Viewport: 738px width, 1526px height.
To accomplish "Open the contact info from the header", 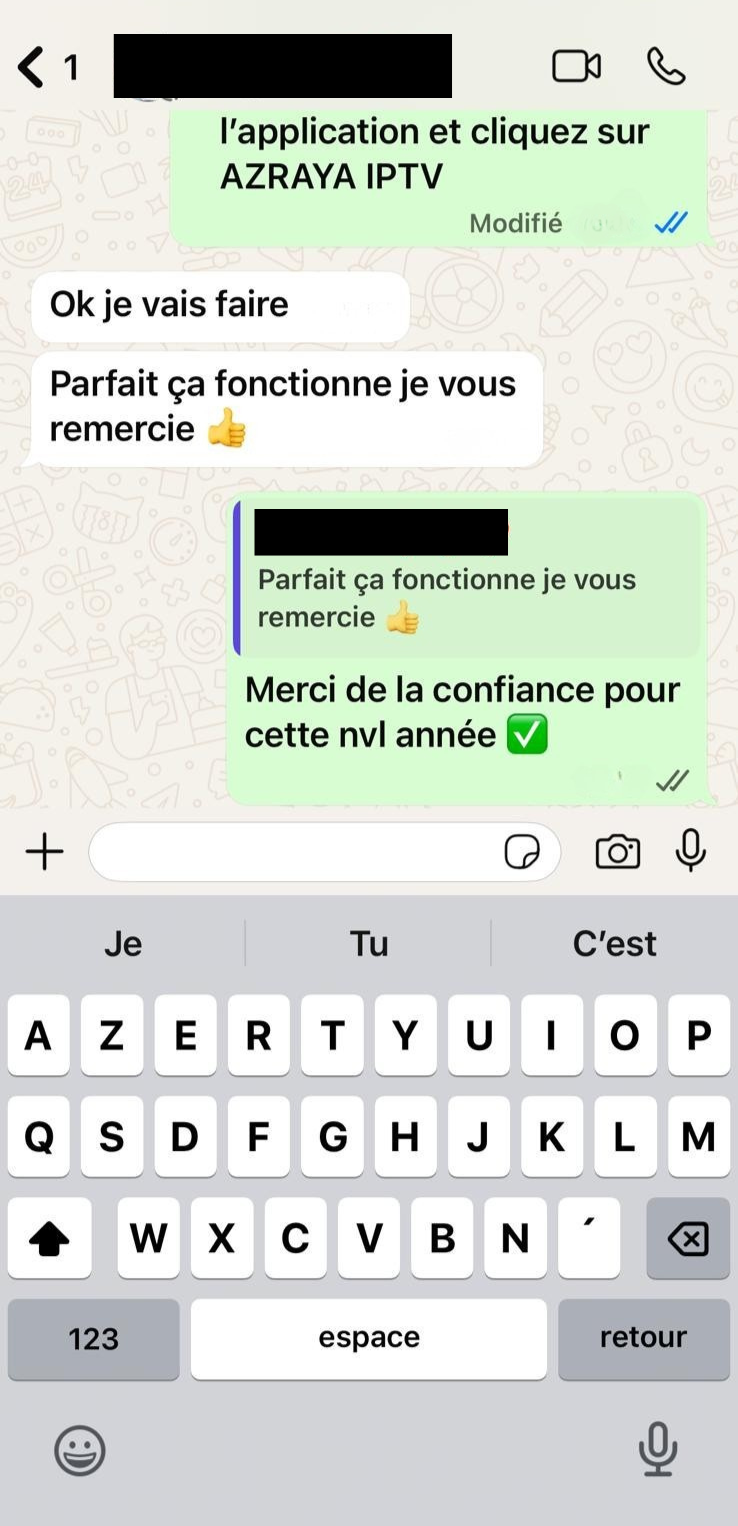I will [282, 67].
